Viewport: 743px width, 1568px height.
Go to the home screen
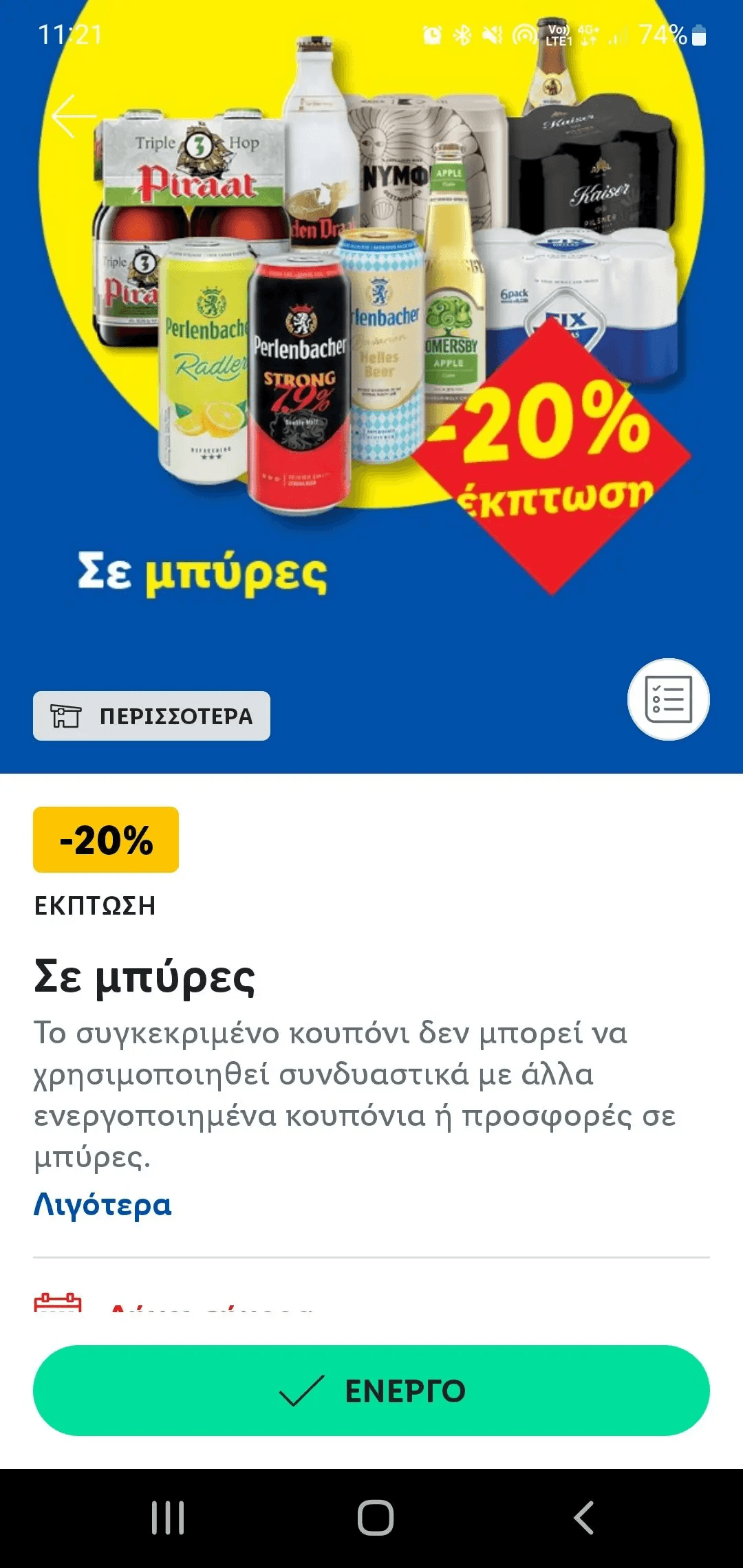(376, 1518)
